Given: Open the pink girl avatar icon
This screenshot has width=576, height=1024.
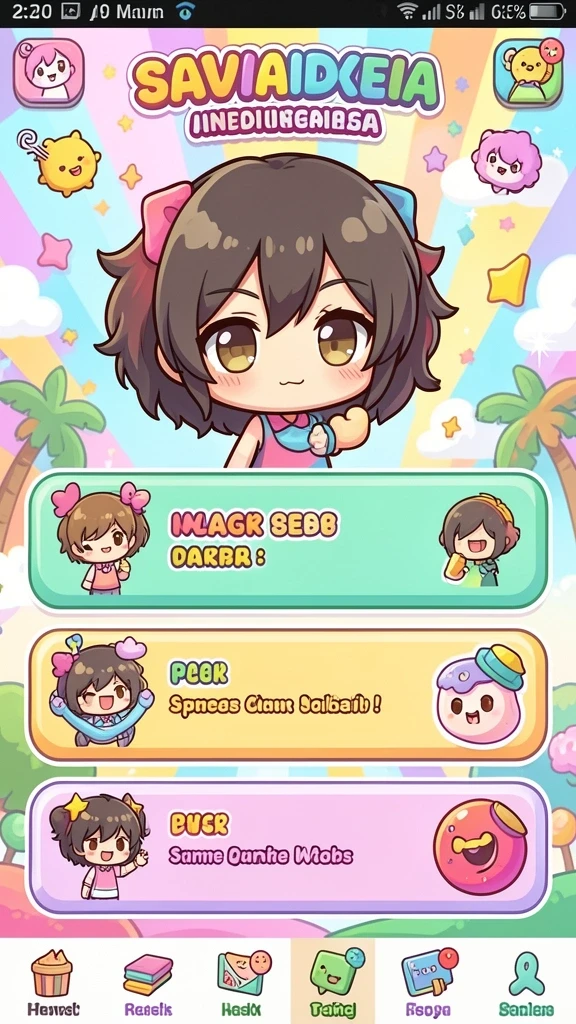Looking at the screenshot, I should [49, 72].
